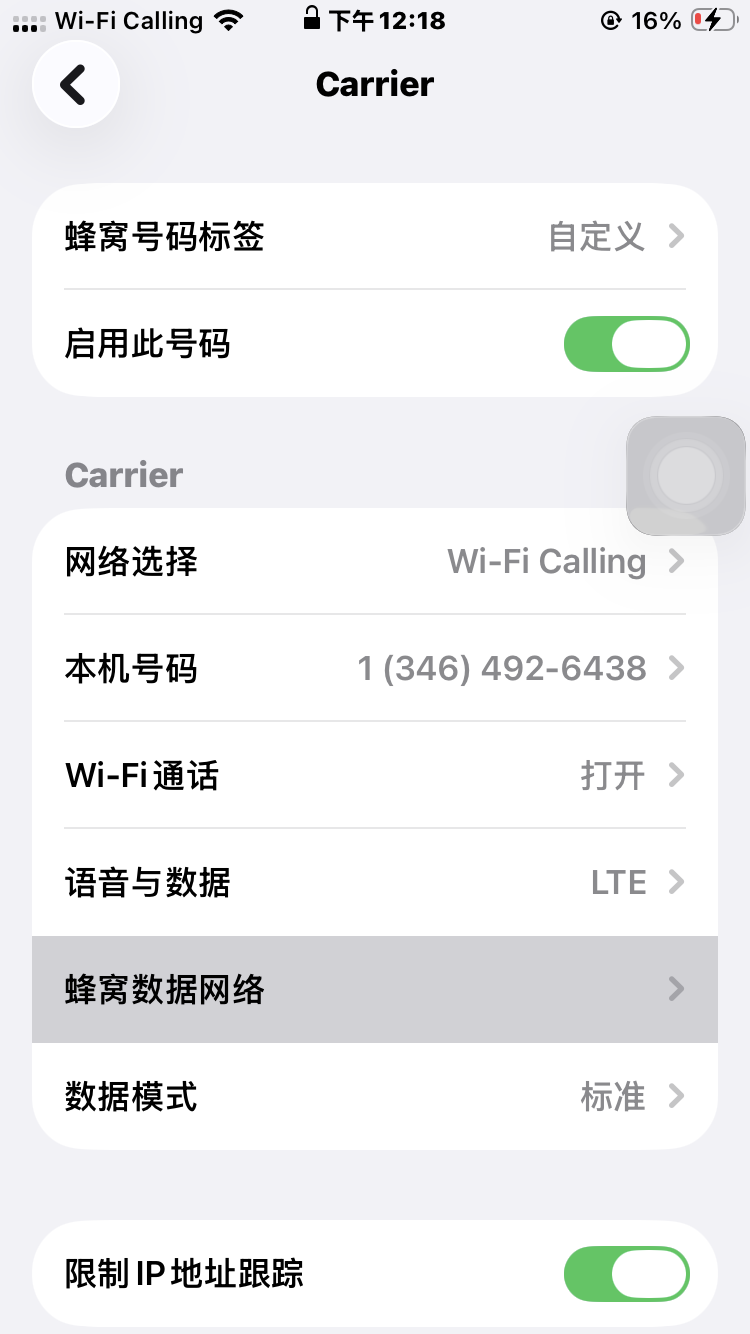Open 语音与数据 LTE options
The image size is (750, 1334).
[374, 882]
